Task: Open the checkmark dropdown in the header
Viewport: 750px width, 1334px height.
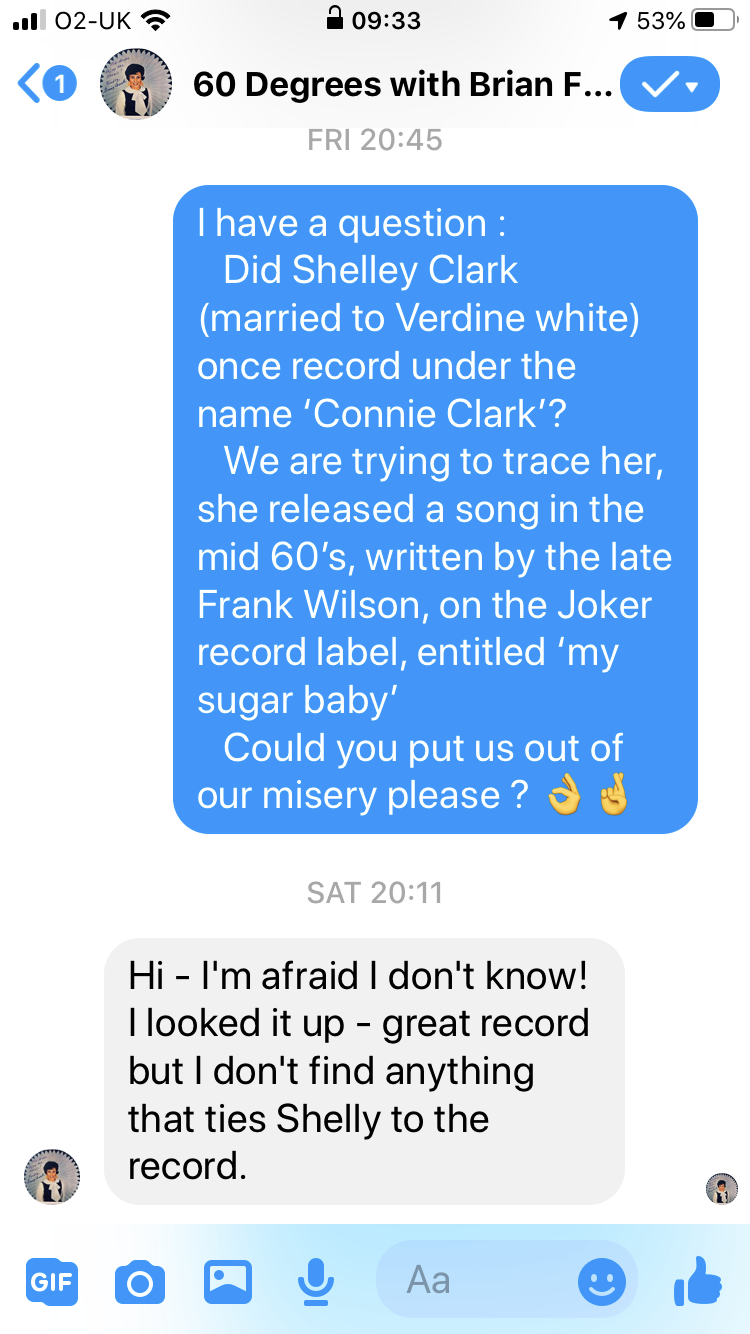Action: (669, 85)
